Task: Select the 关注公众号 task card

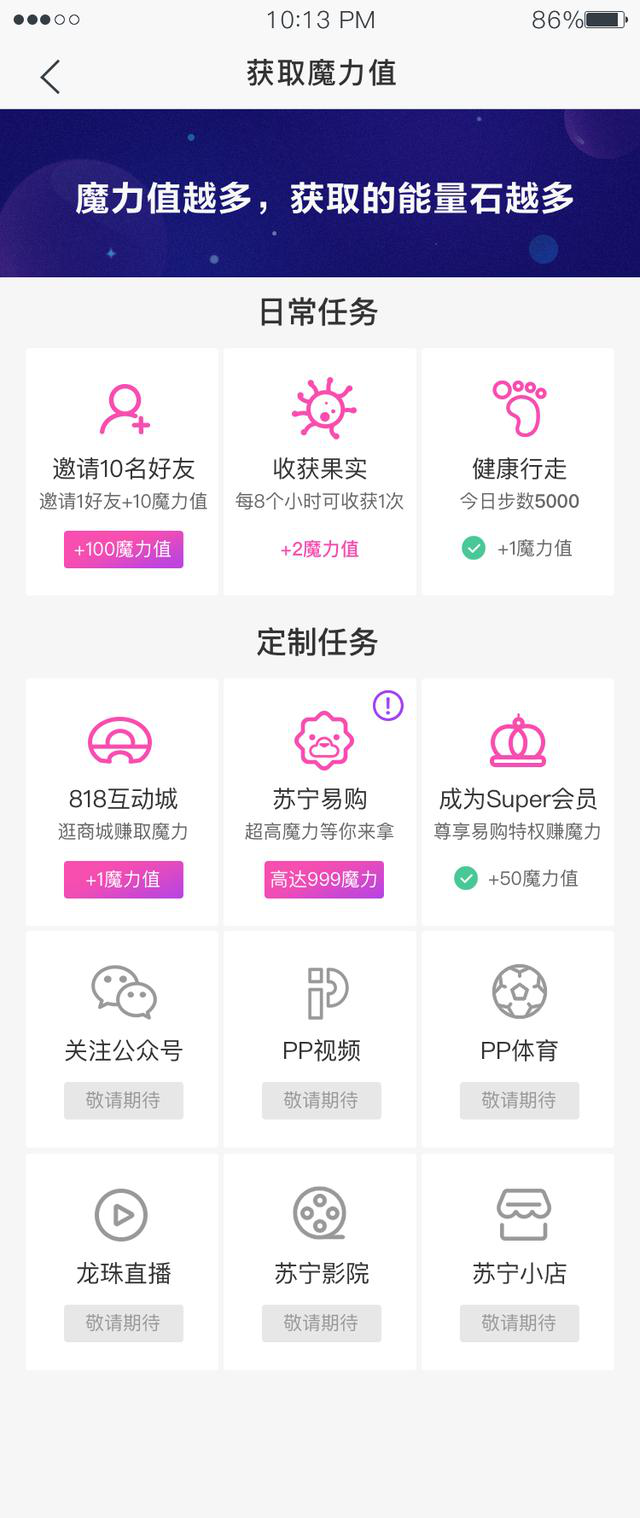Action: [123, 1038]
